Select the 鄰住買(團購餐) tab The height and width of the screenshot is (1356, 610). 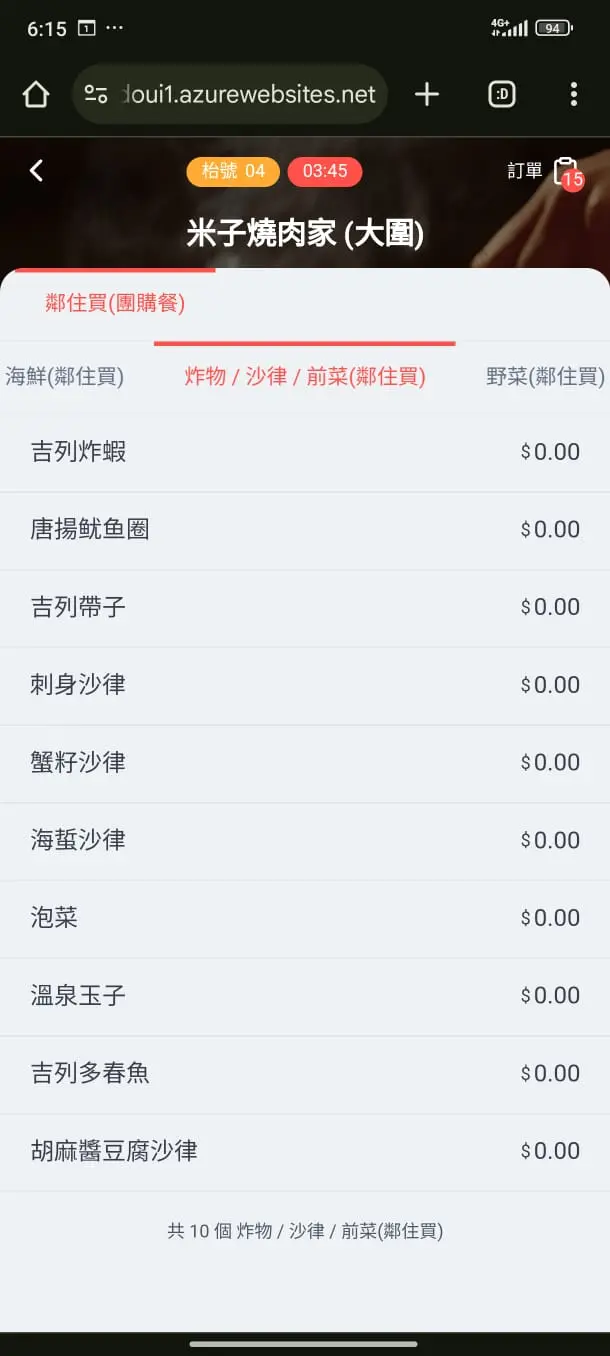pos(115,303)
